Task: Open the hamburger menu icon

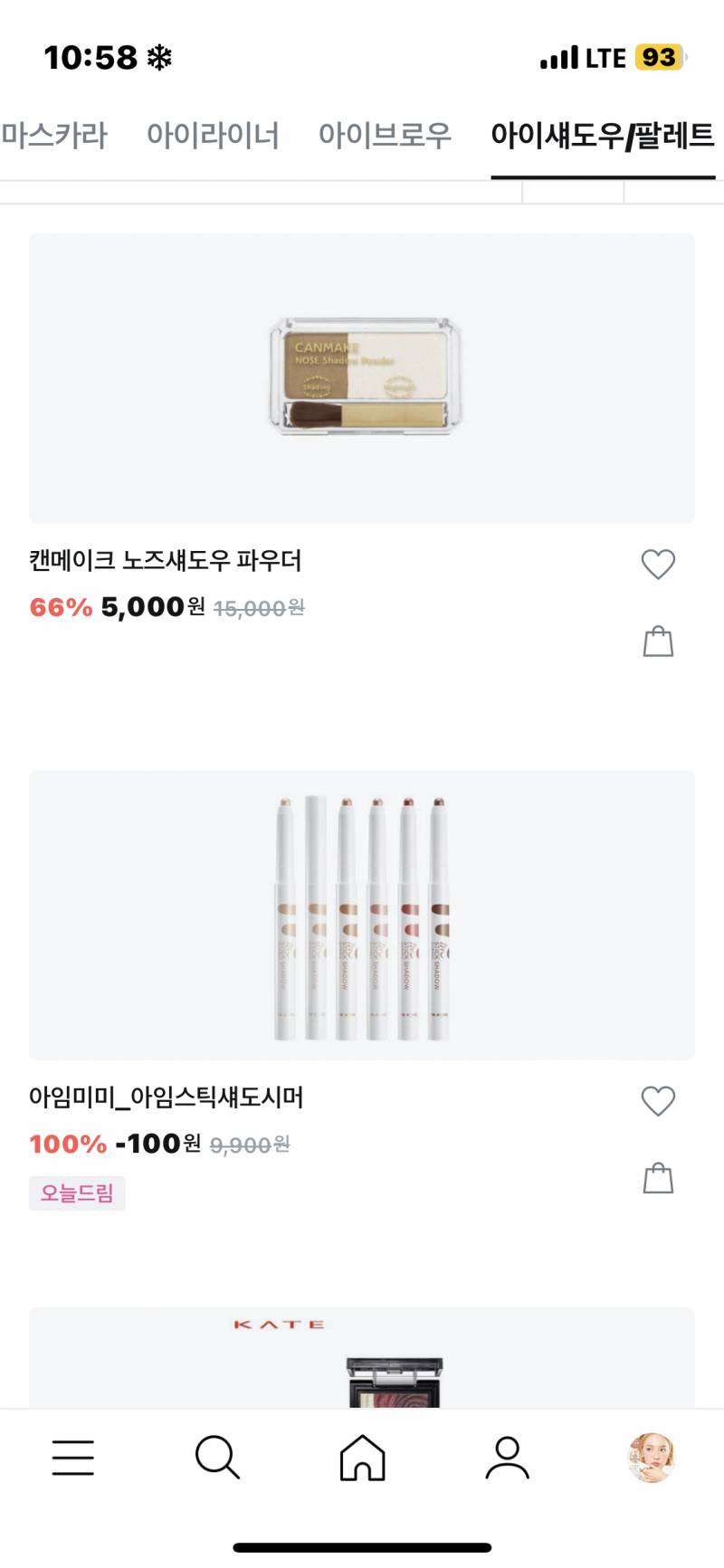Action: [73, 1458]
